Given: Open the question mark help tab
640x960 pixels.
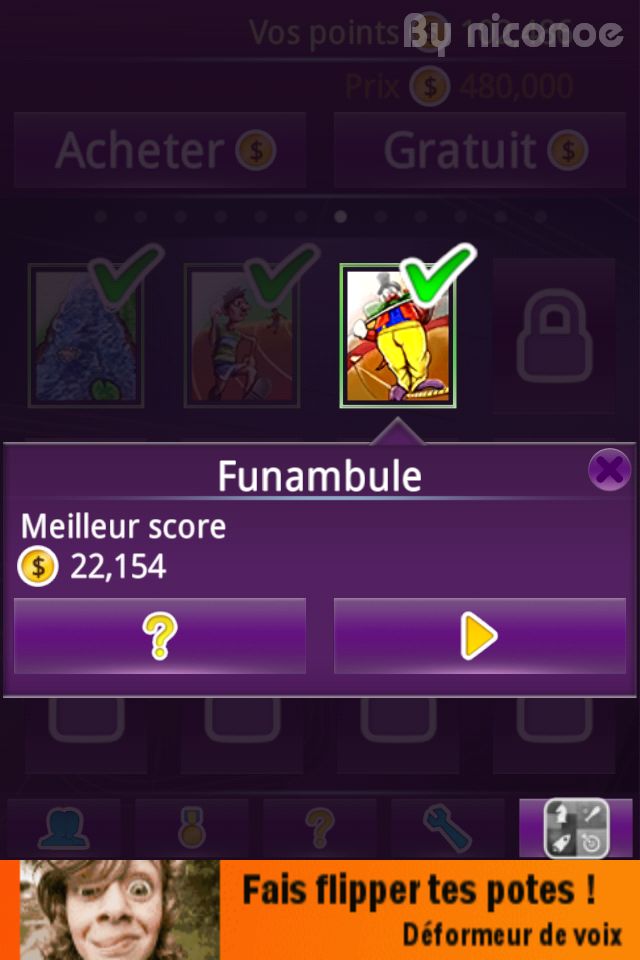Looking at the screenshot, I should pos(319,828).
